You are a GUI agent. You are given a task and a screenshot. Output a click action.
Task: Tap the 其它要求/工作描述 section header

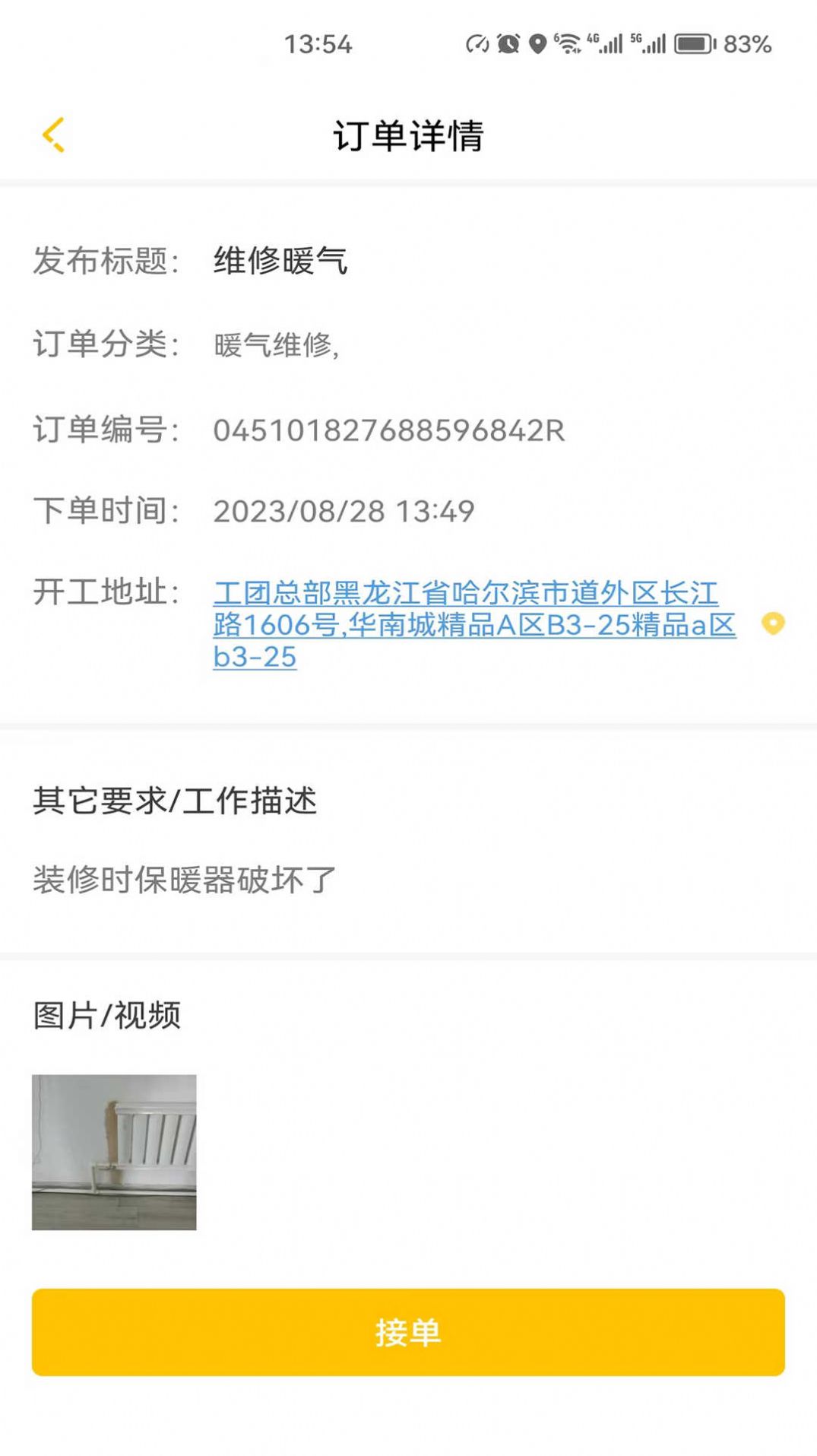pyautogui.click(x=176, y=800)
